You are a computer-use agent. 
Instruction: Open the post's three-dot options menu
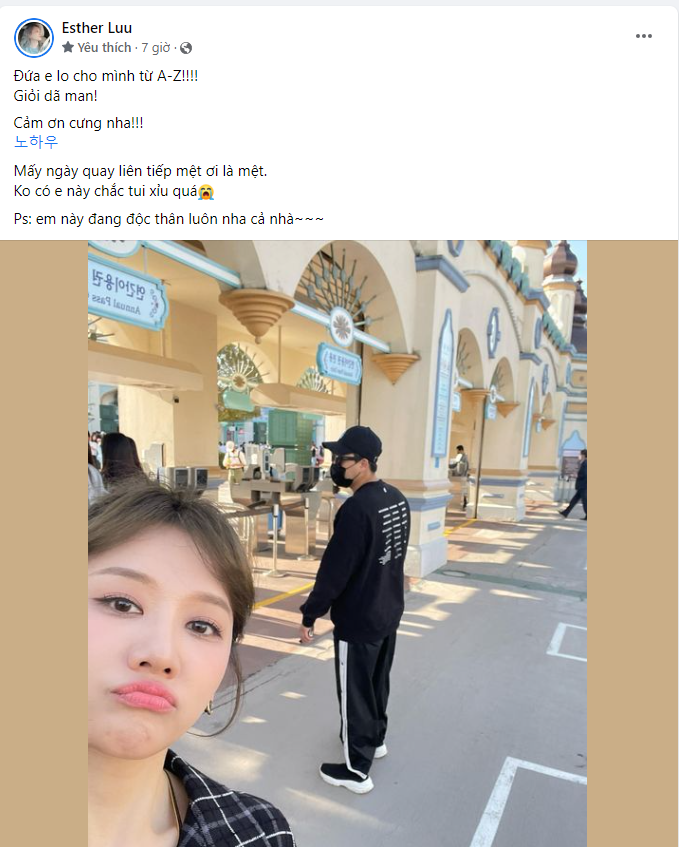click(x=644, y=36)
